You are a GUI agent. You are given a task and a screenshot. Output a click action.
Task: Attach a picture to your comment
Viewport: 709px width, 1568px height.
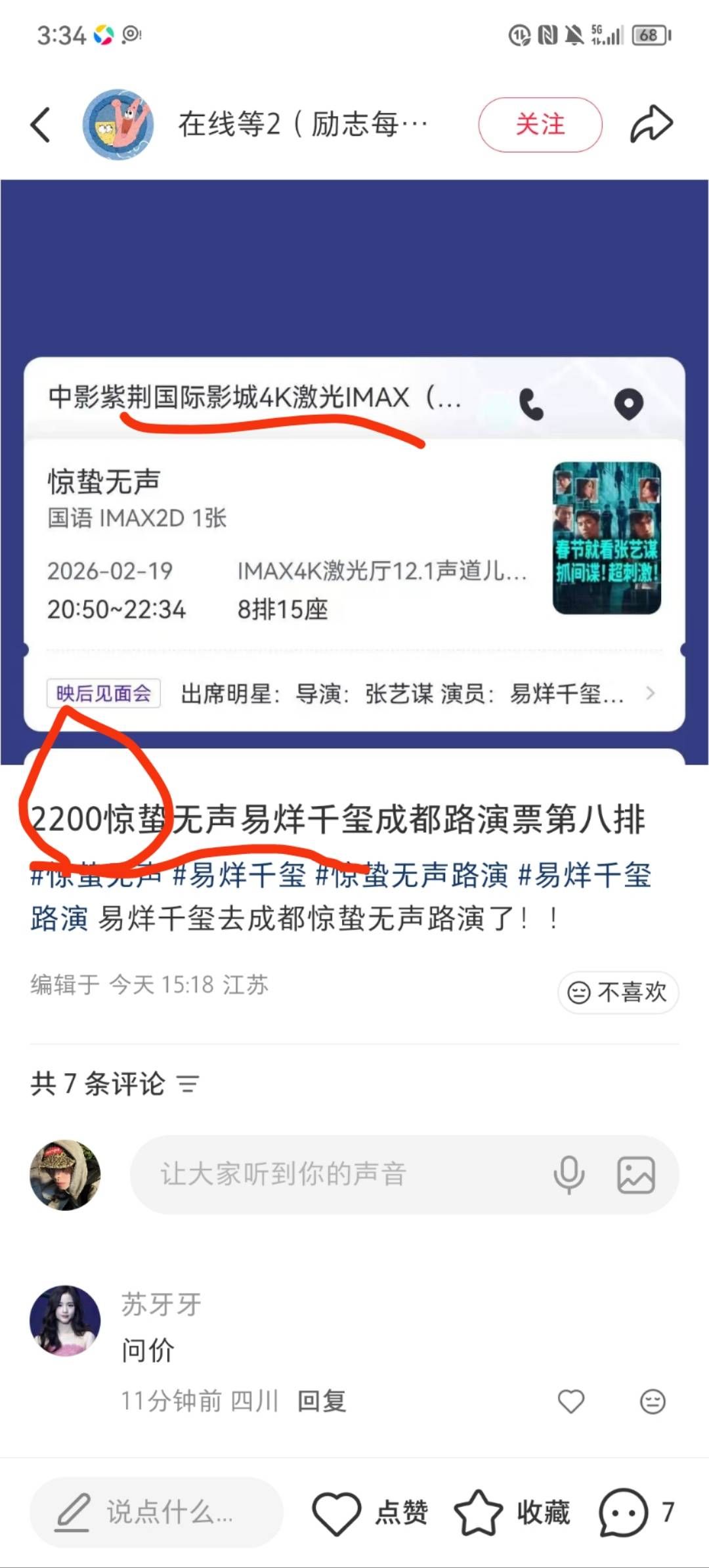(635, 1174)
